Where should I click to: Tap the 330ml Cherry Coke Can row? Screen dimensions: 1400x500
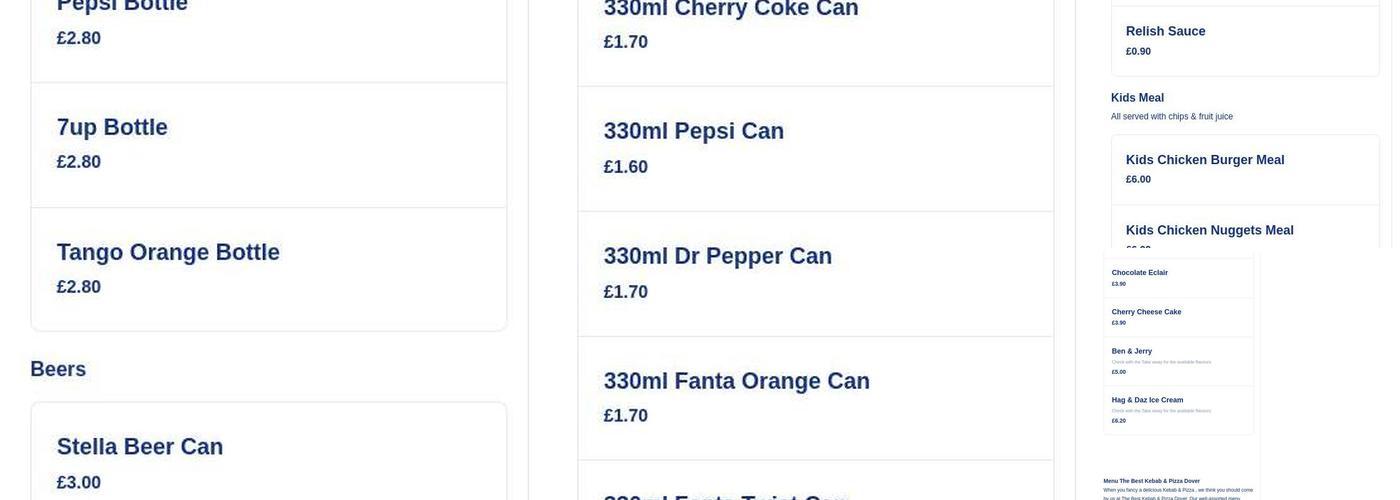pyautogui.click(x=815, y=25)
